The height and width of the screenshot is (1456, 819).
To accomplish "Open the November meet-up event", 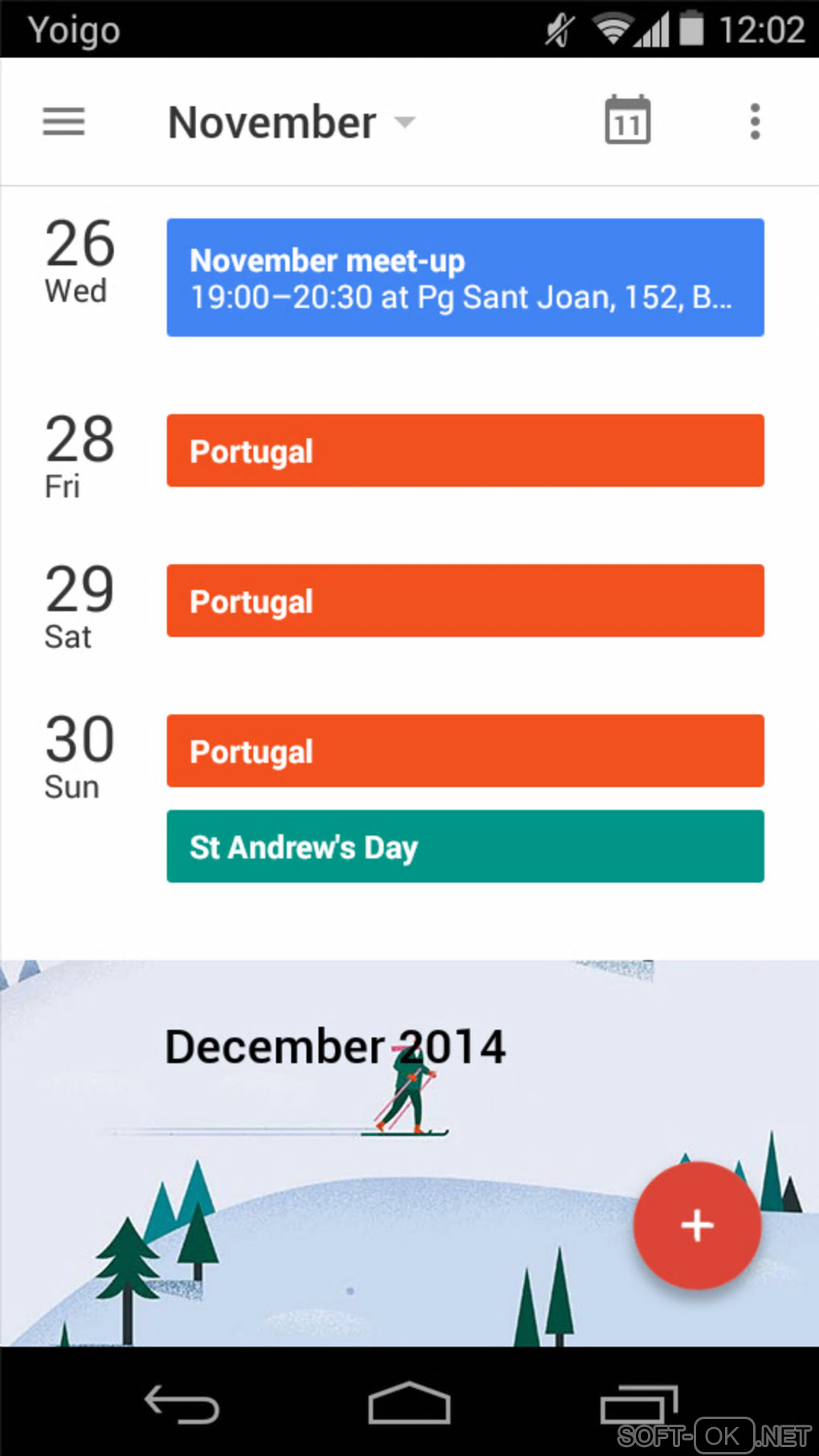I will tap(465, 277).
